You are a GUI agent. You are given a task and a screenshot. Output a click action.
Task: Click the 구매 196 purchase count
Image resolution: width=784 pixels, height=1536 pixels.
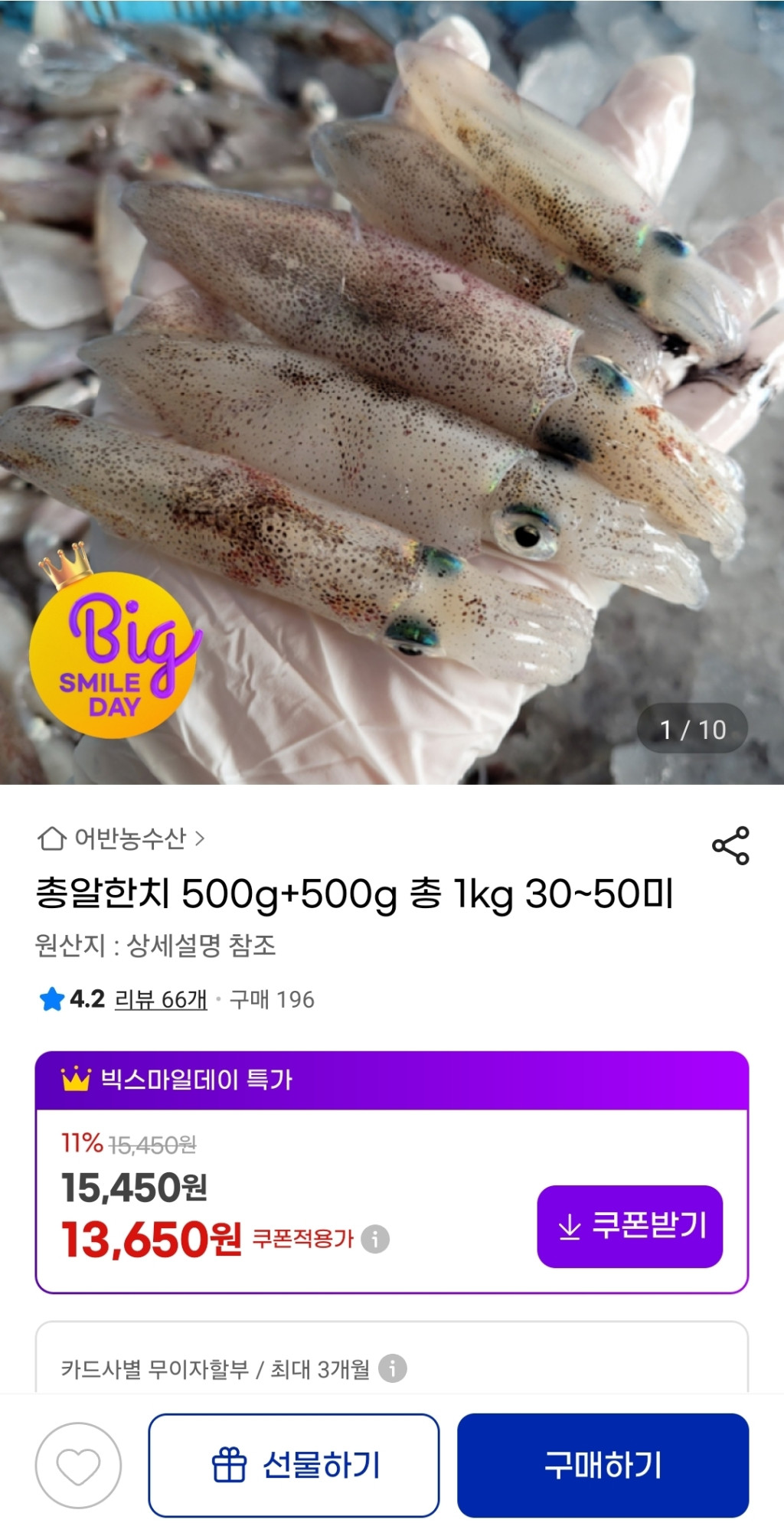click(272, 997)
